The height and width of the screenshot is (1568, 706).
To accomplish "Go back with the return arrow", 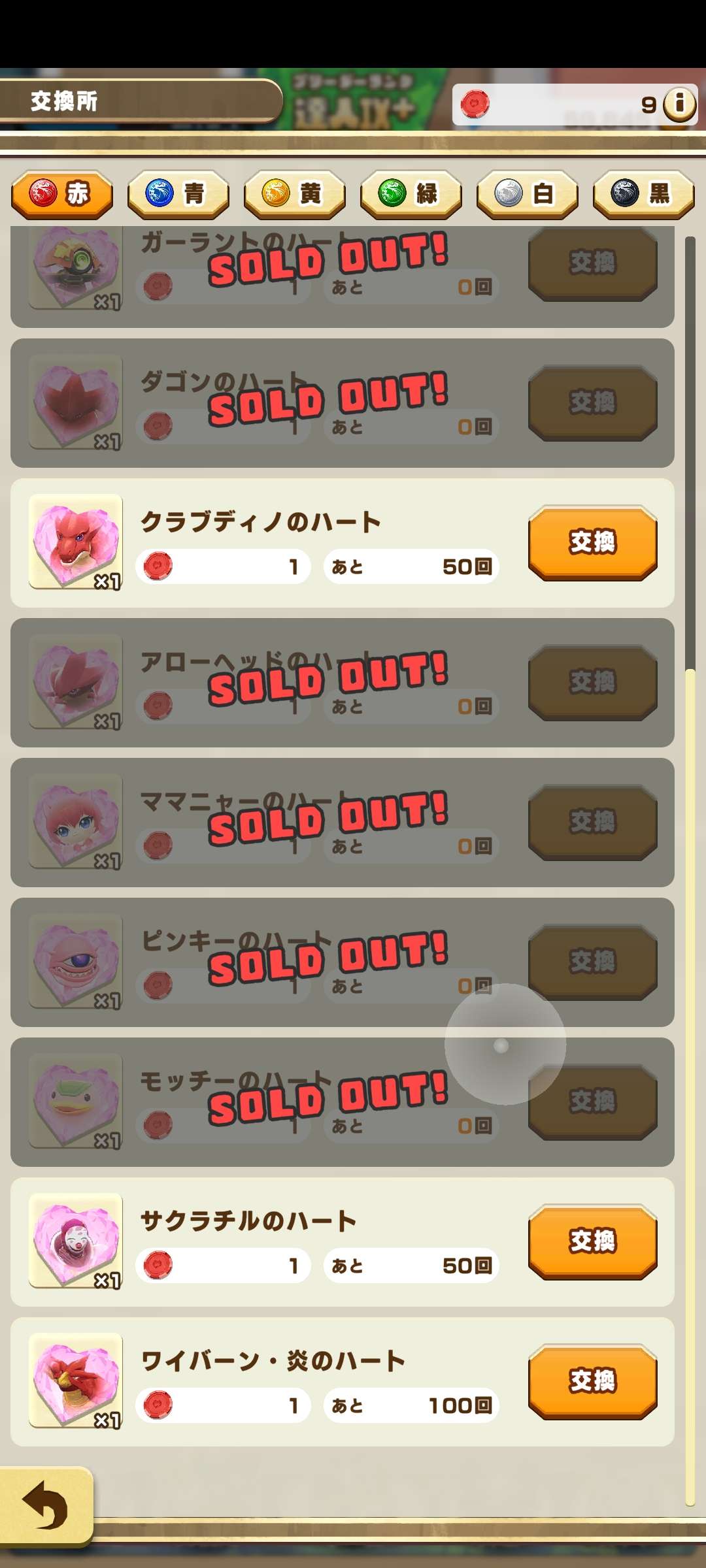I will pyautogui.click(x=46, y=1506).
